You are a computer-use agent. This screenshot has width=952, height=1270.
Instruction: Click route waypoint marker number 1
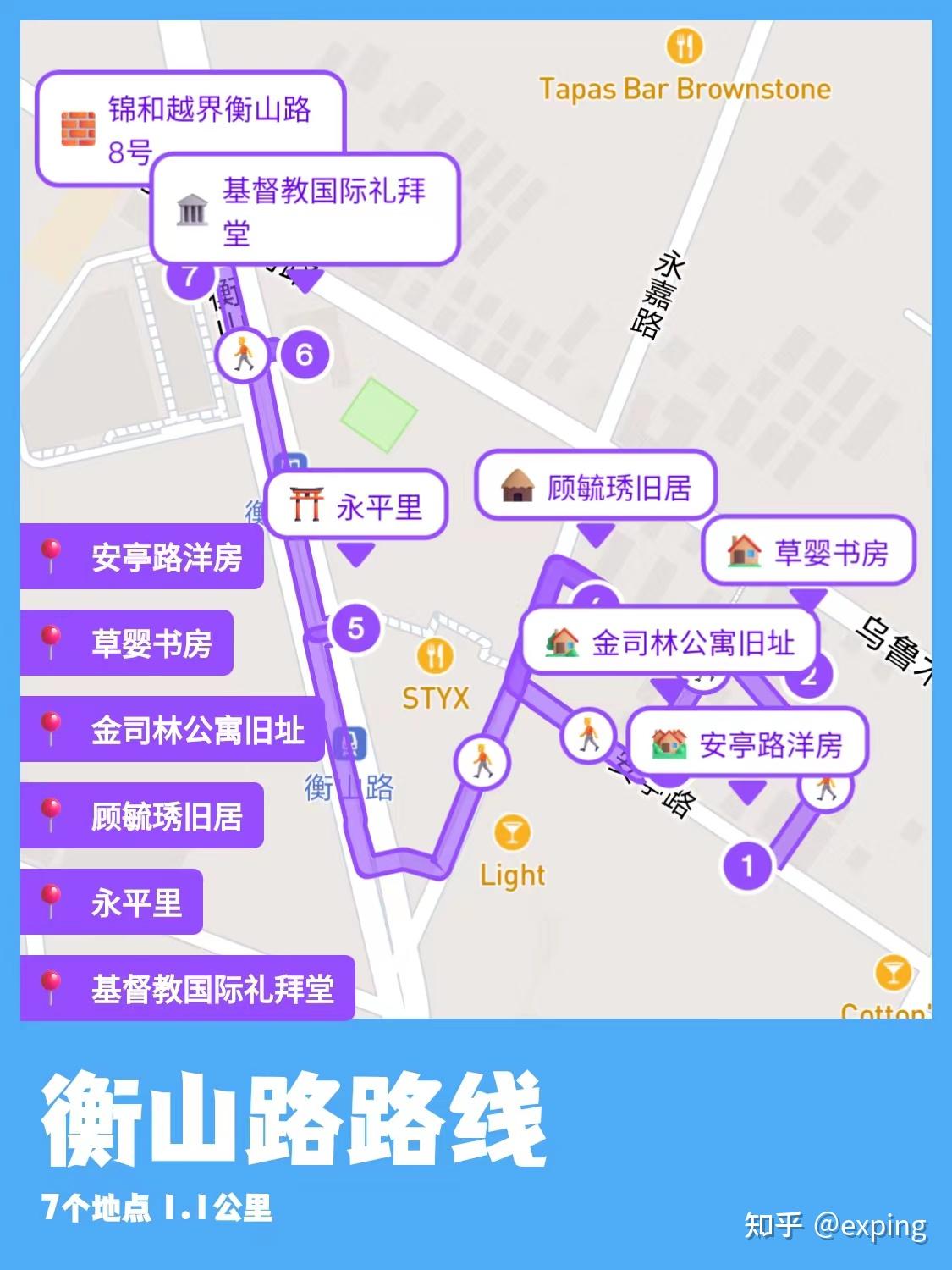point(746,865)
